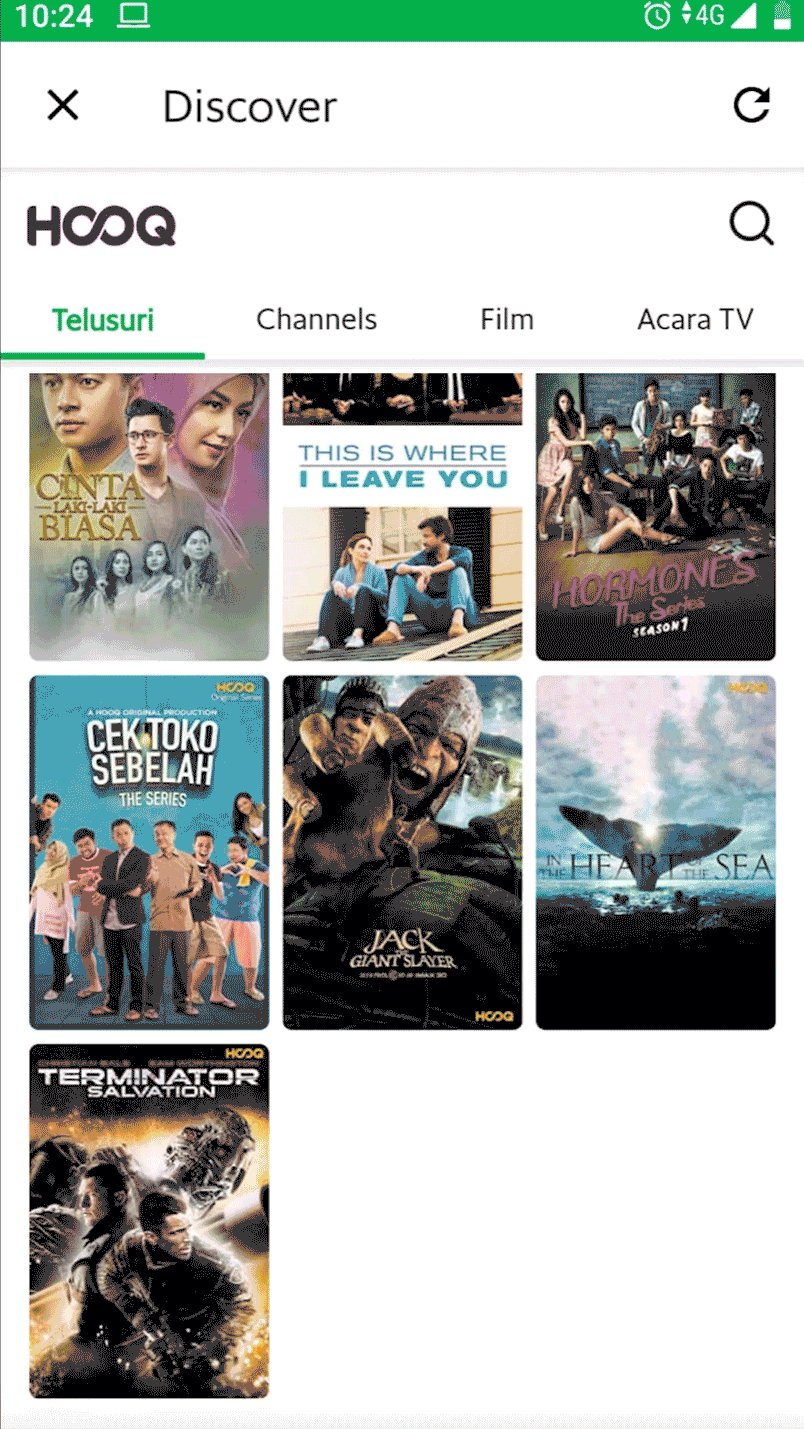The height and width of the screenshot is (1429, 804).
Task: View Hormones The Series Season 1
Action: click(x=655, y=517)
